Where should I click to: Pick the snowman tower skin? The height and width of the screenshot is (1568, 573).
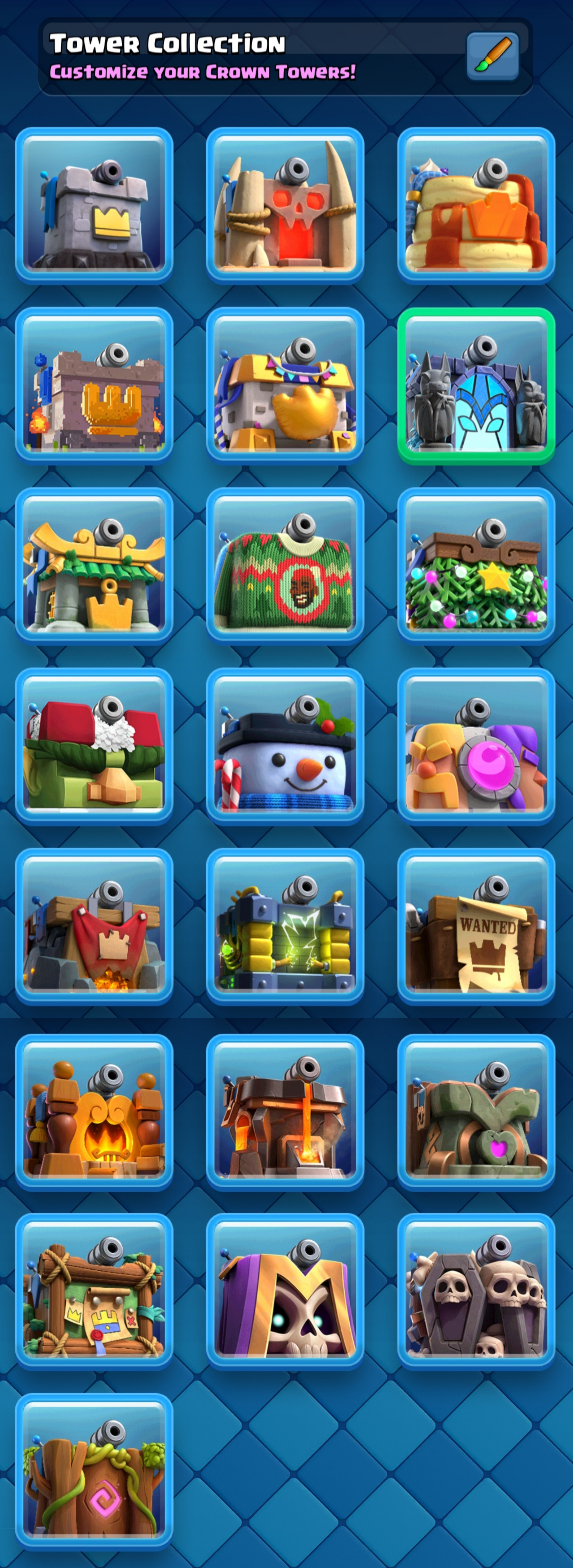pyautogui.click(x=285, y=746)
